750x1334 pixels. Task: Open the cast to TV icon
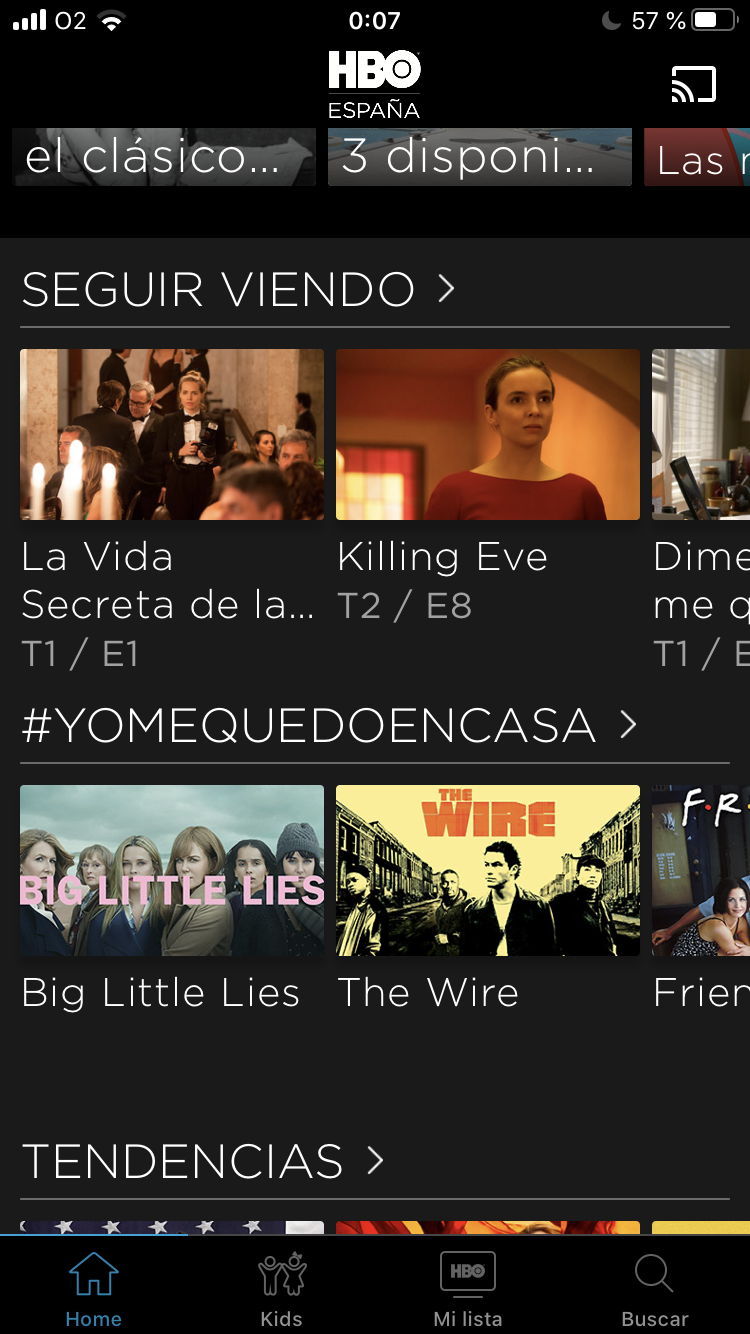[x=693, y=85]
